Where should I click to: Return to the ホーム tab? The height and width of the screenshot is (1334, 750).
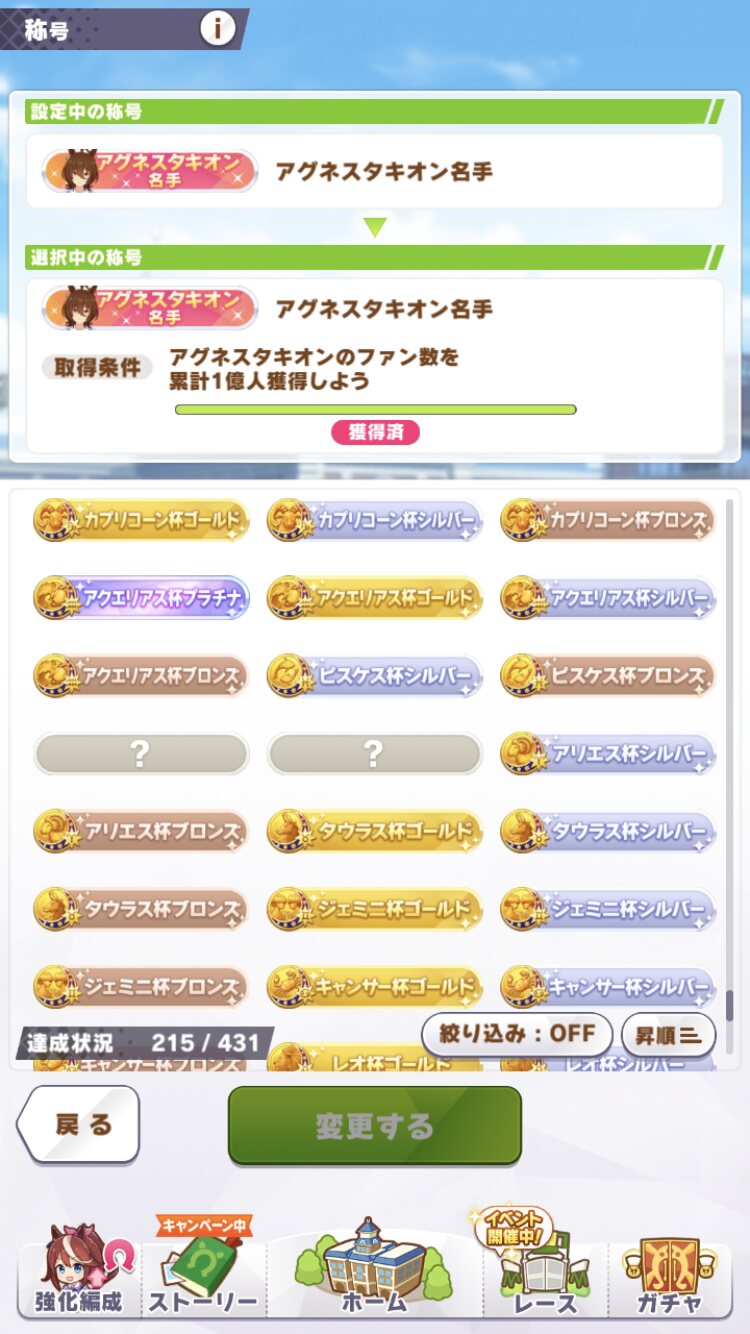375,1268
